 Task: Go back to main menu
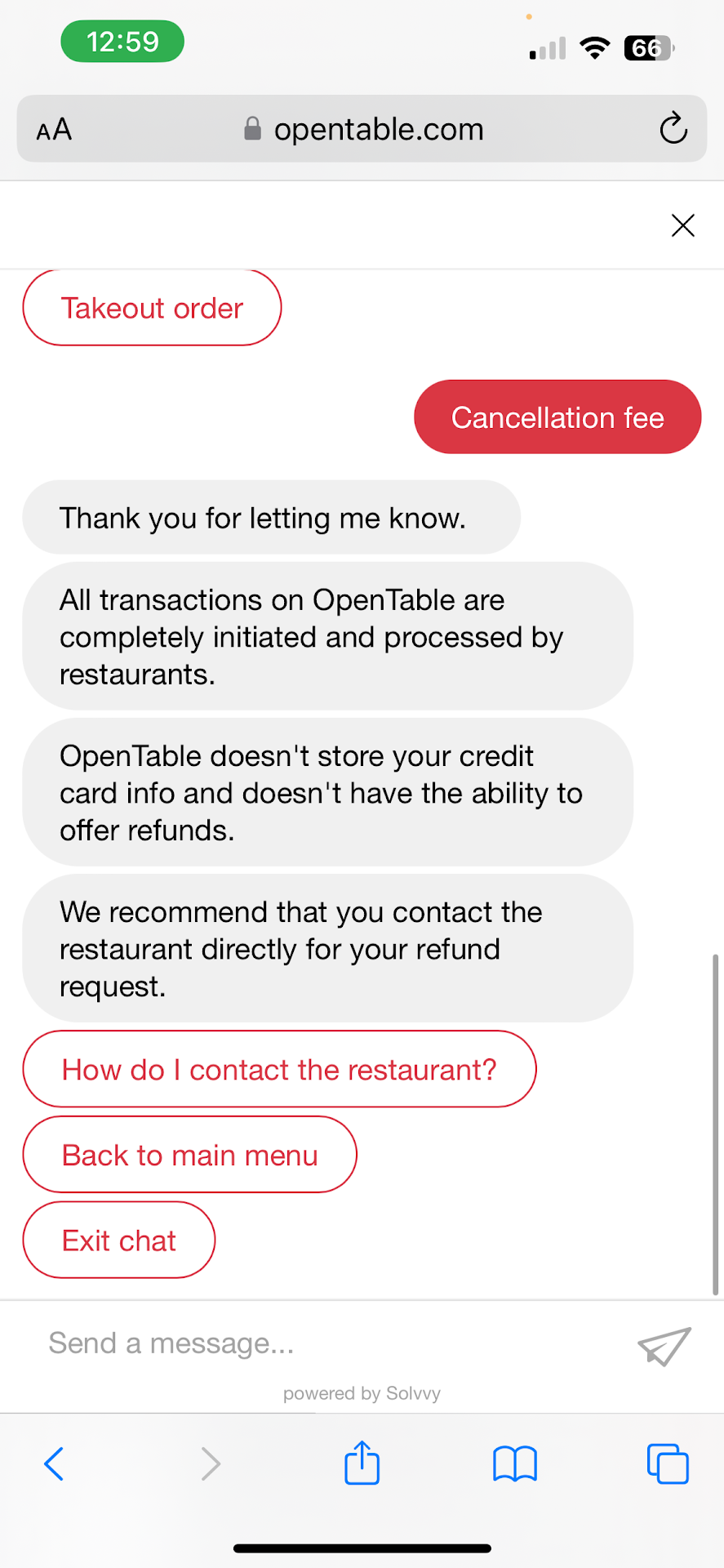pyautogui.click(x=189, y=1156)
